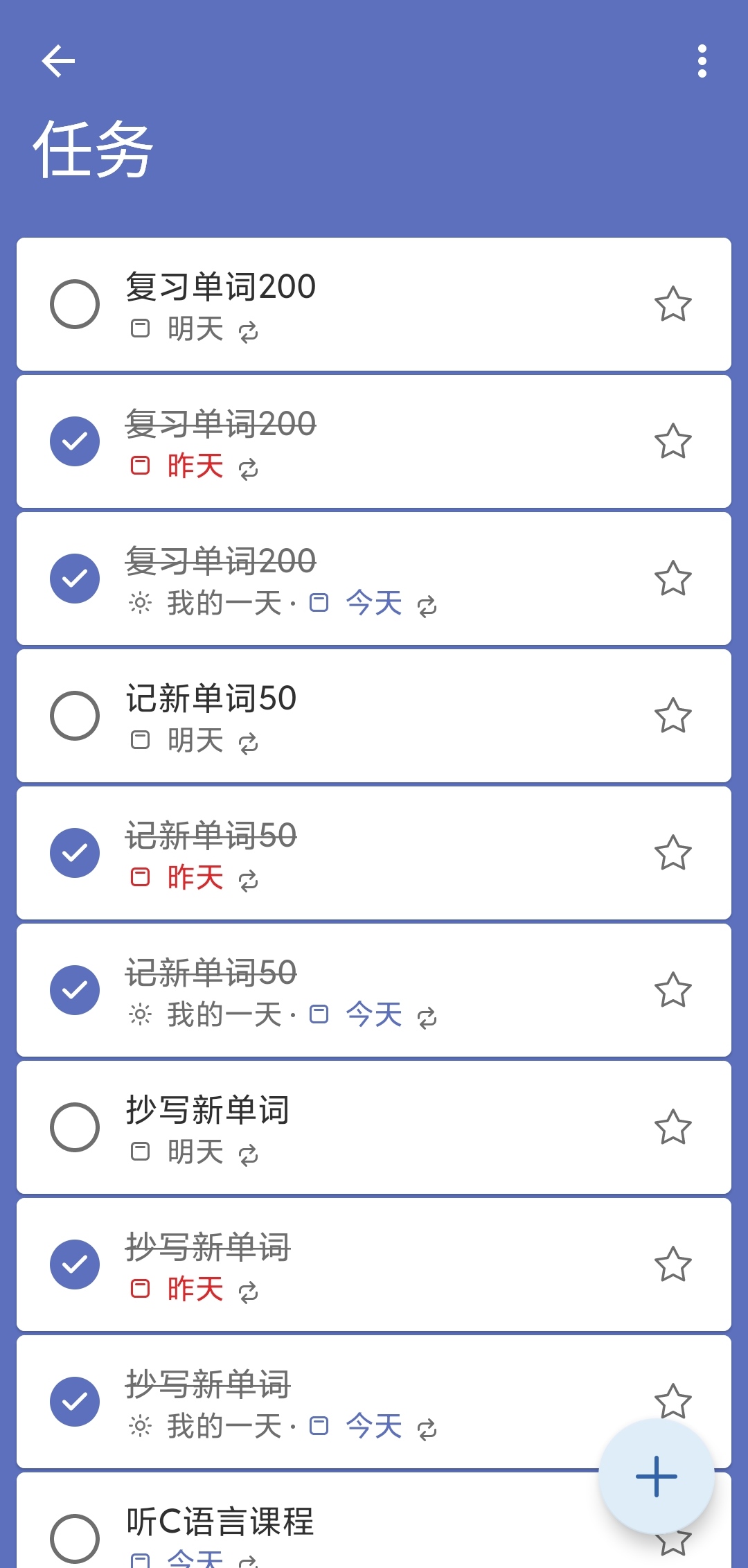Star the 复习单词200 task due 今天
This screenshot has width=748, height=1568.
(x=673, y=579)
